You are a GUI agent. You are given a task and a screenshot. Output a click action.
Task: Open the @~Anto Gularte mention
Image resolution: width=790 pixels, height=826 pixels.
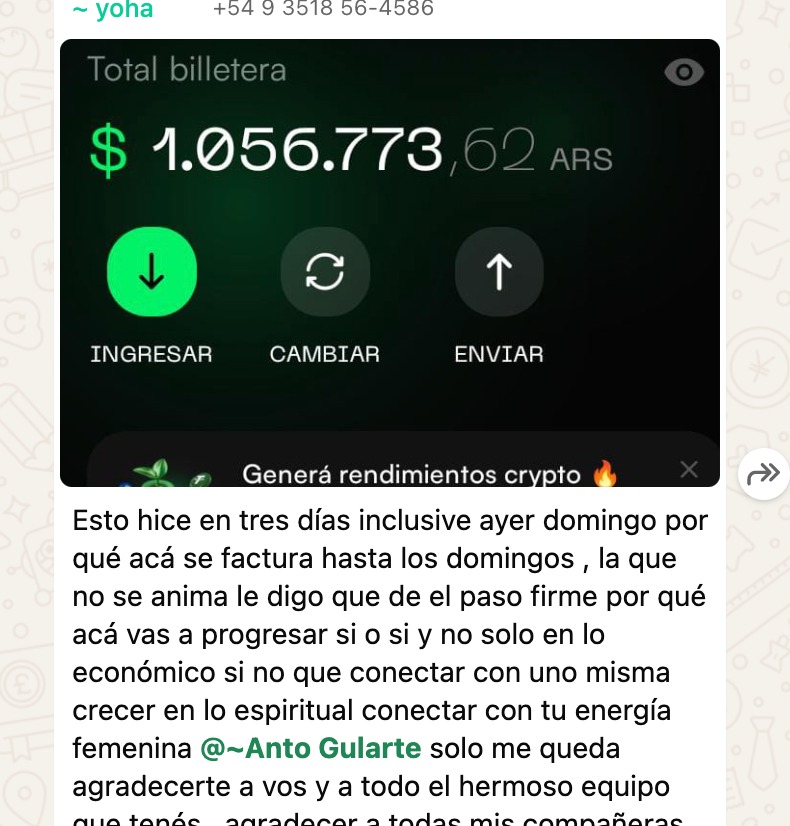click(x=310, y=748)
